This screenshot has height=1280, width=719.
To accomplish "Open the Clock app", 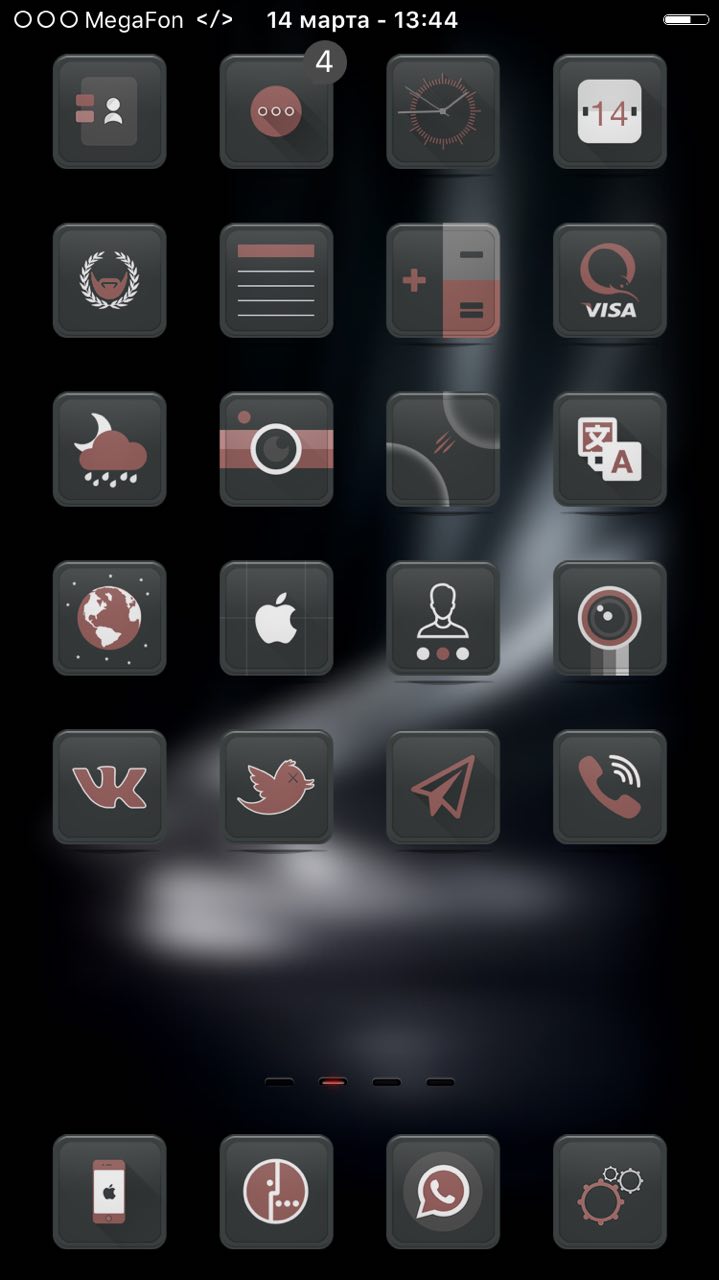I will 443,112.
